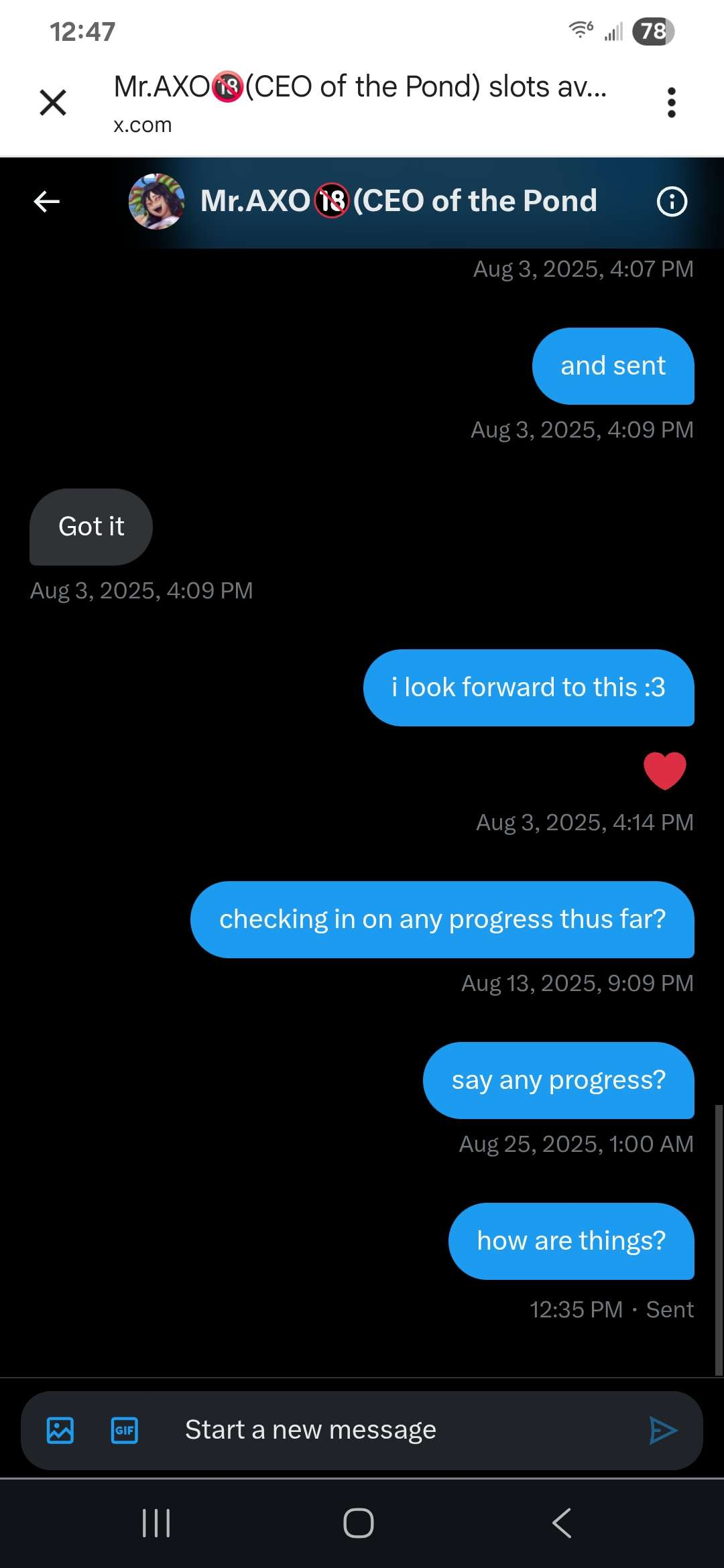Add a GIF to the message
Image resolution: width=724 pixels, height=1568 pixels.
124,1431
